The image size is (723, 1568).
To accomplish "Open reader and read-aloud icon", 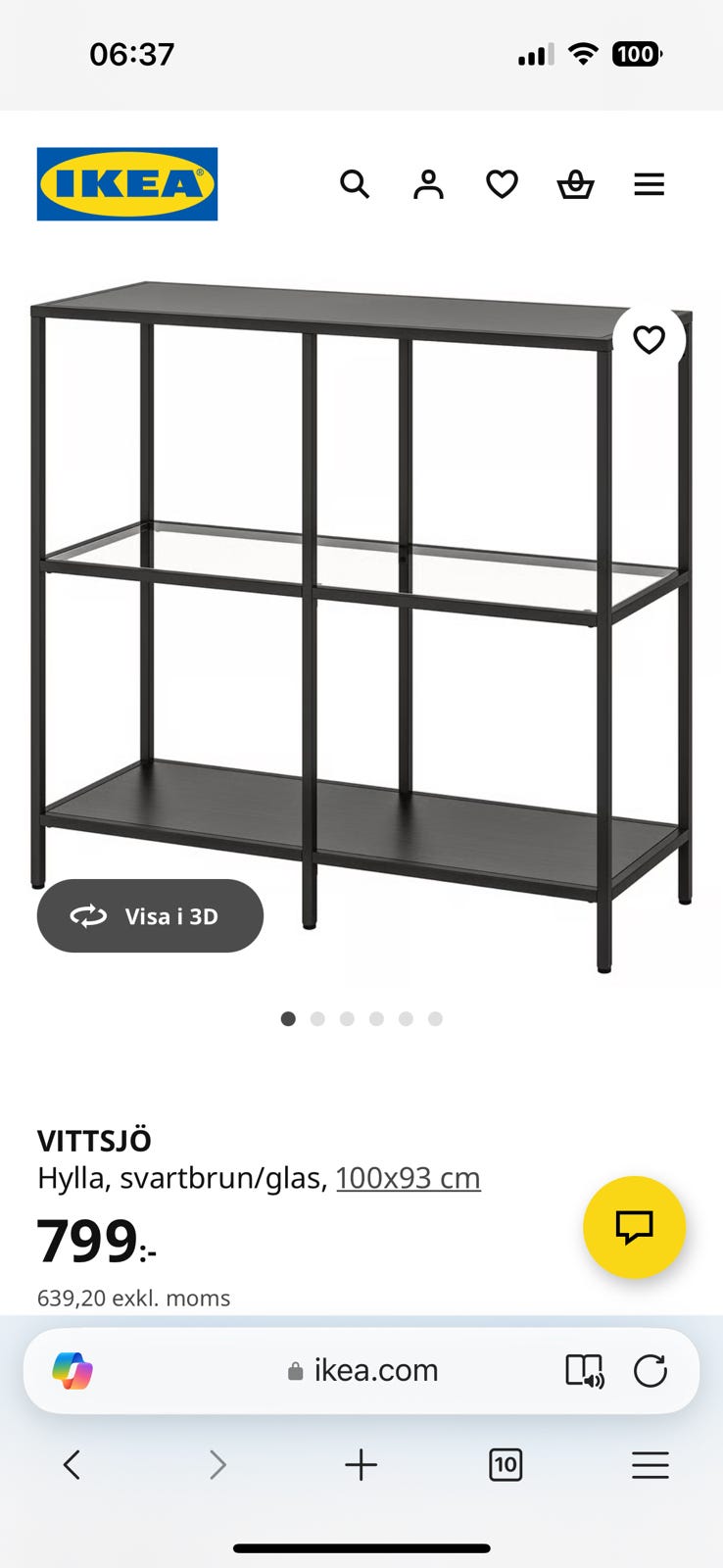I will pos(585,1370).
